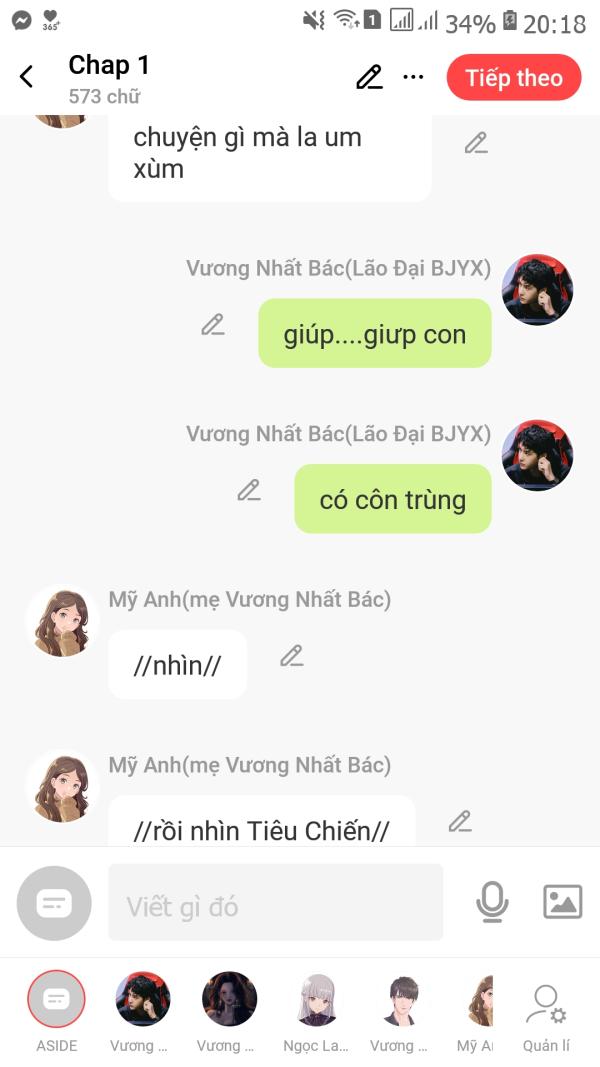The width and height of the screenshot is (600, 1067).
Task: Choose the Mỹ A... character
Action: pyautogui.click(x=477, y=1001)
